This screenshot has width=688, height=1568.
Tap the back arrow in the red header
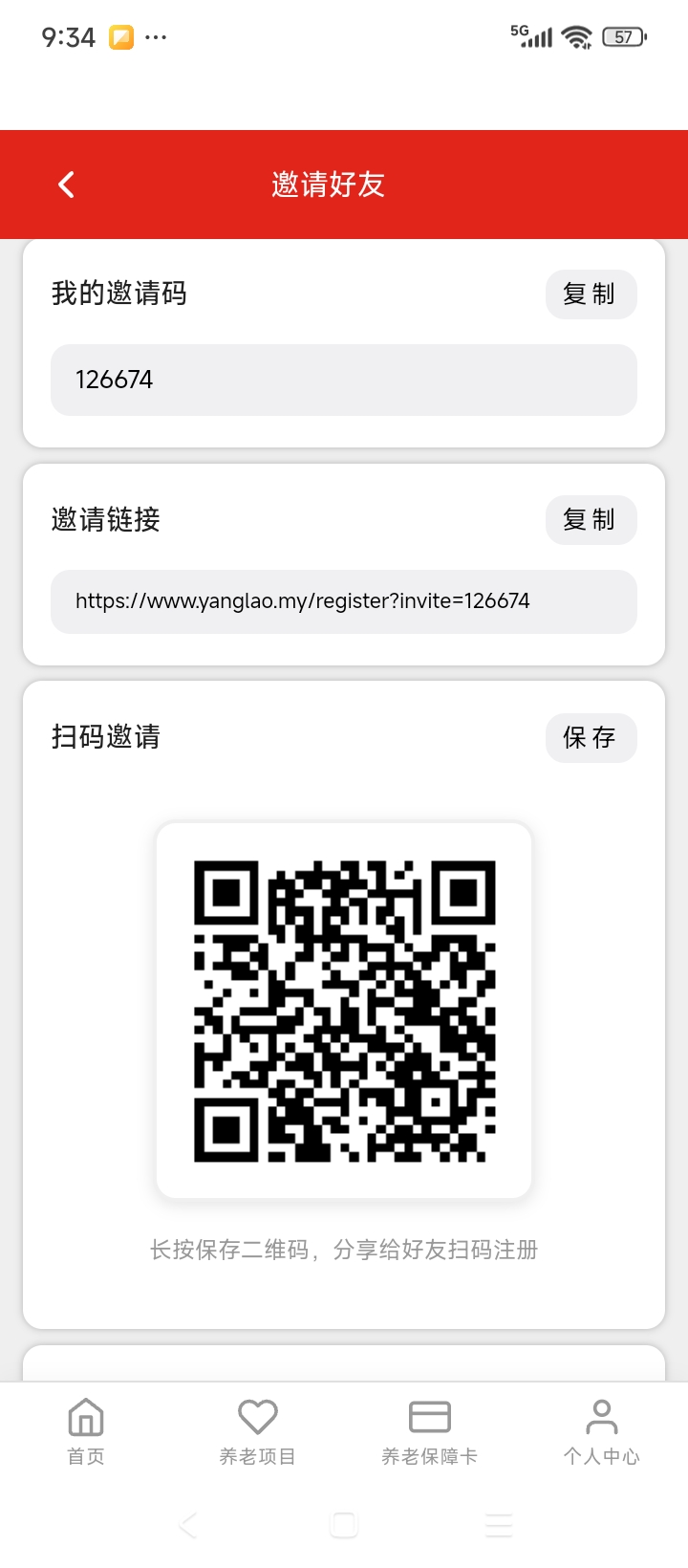[x=65, y=184]
